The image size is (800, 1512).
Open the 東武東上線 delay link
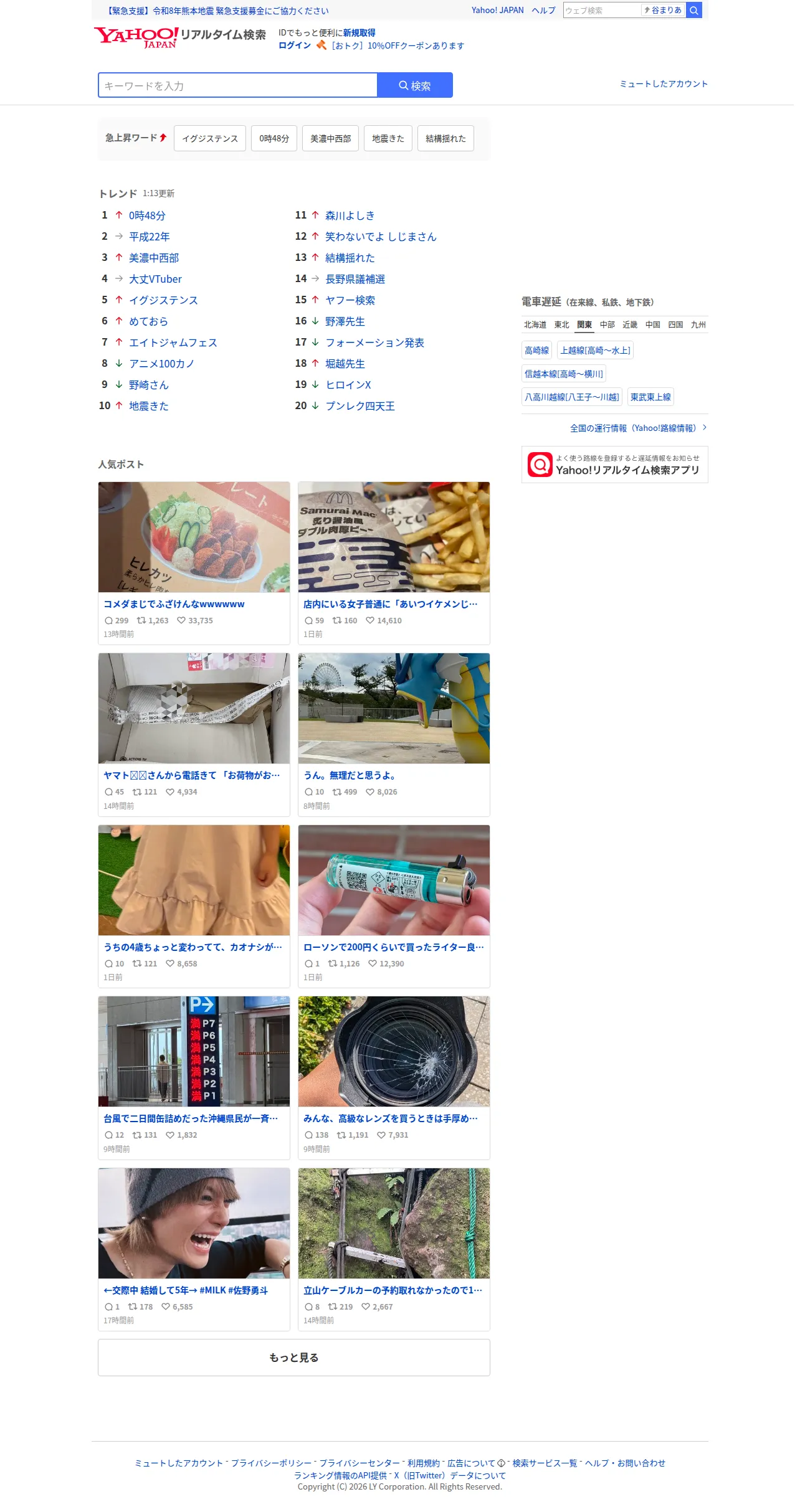650,397
